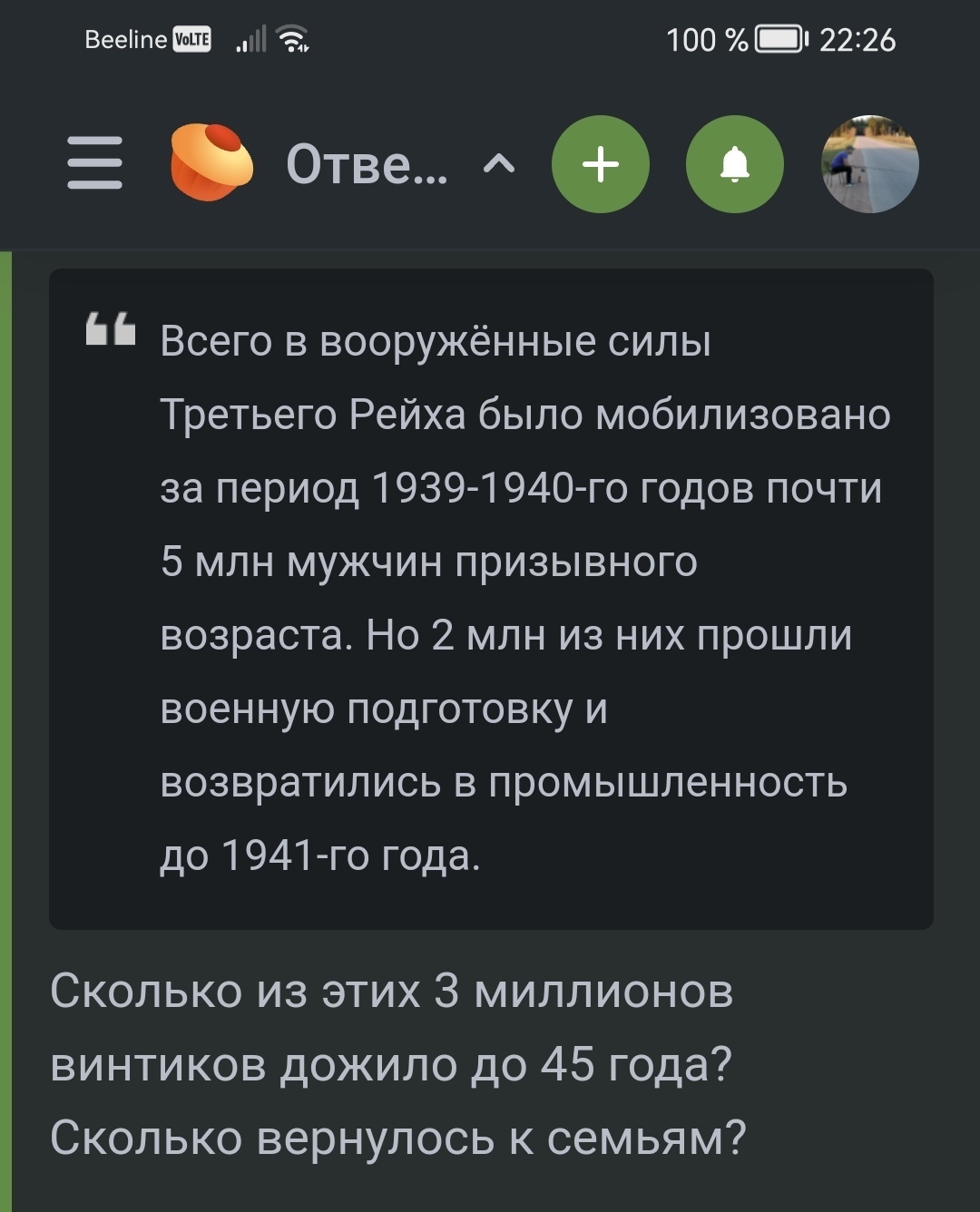980x1212 pixels.
Task: Open the profile avatar
Action: 869,164
